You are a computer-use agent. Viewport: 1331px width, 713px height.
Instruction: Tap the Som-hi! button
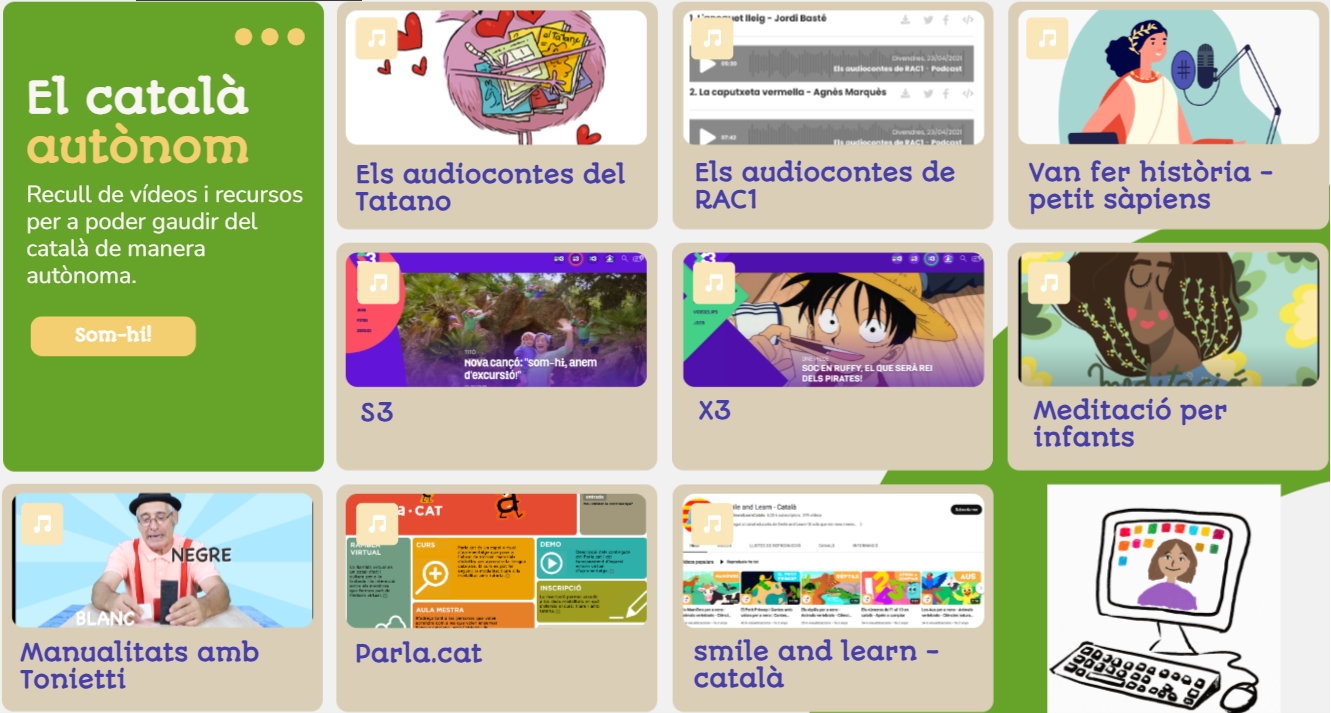point(113,335)
